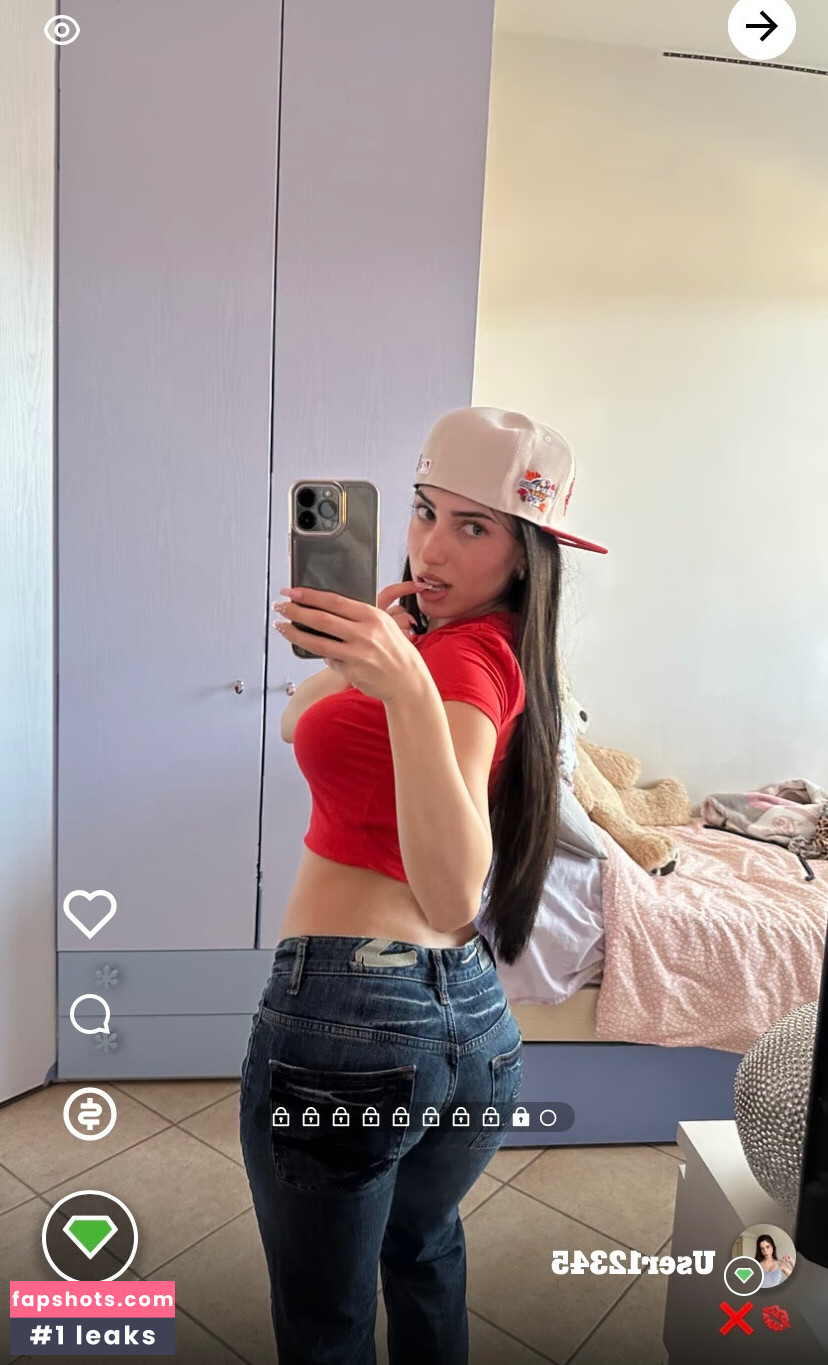Tap the eye visibility icon
The height and width of the screenshot is (1365, 828).
point(61,30)
